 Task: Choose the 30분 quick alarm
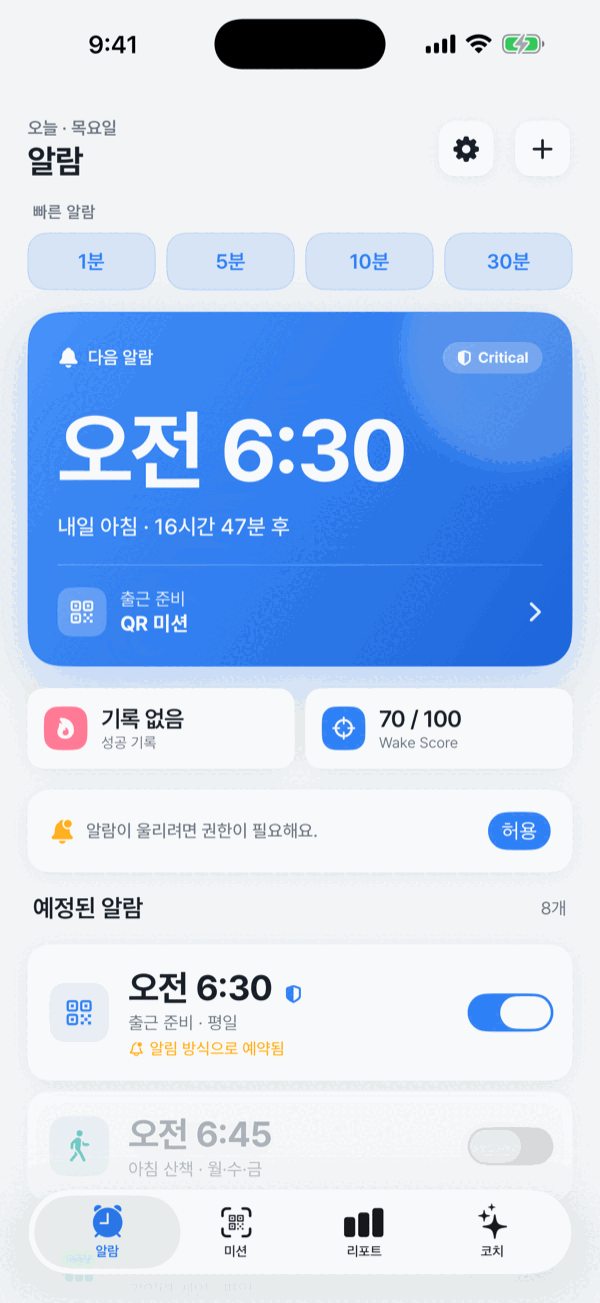click(508, 262)
